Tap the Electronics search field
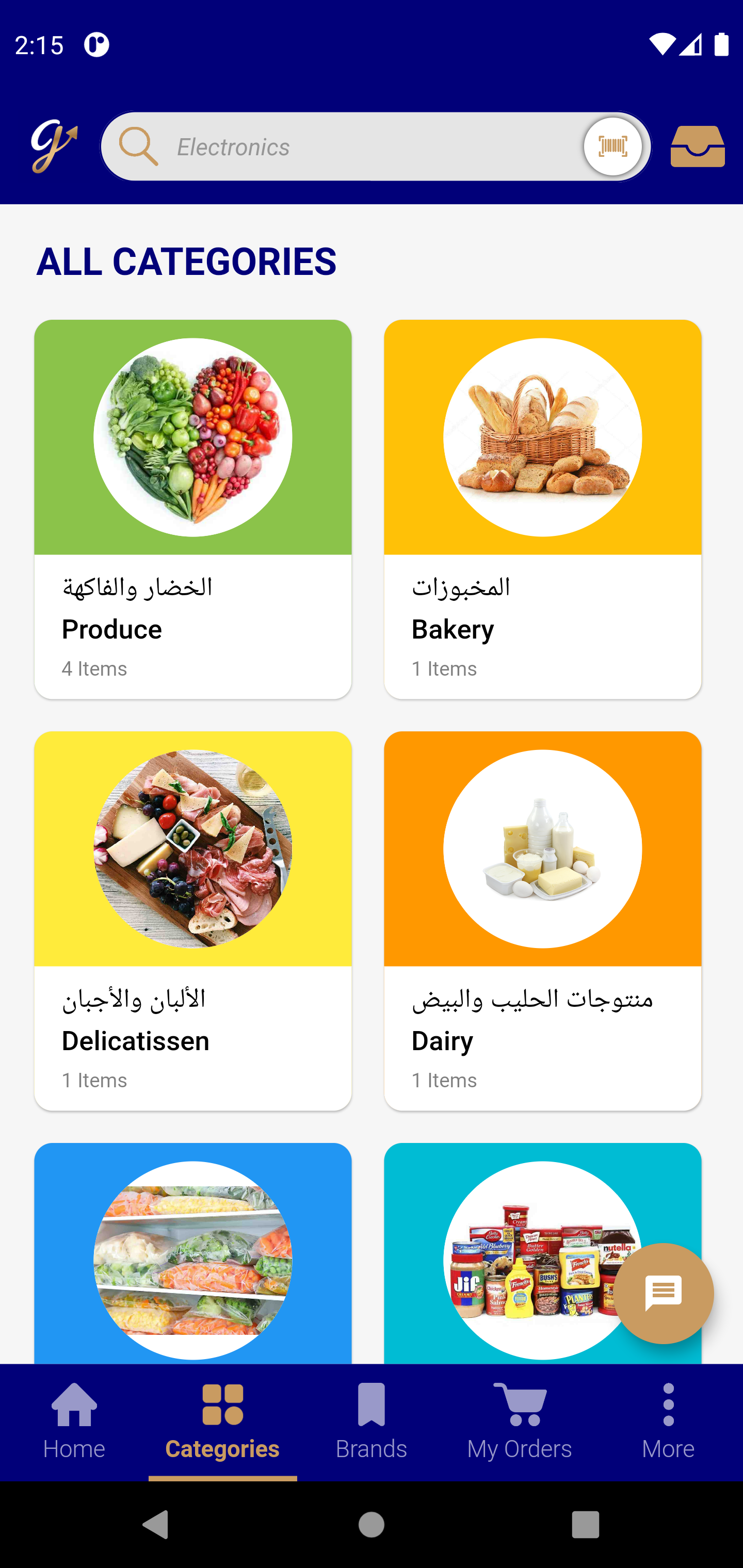This screenshot has width=743, height=1568. pyautogui.click(x=365, y=146)
